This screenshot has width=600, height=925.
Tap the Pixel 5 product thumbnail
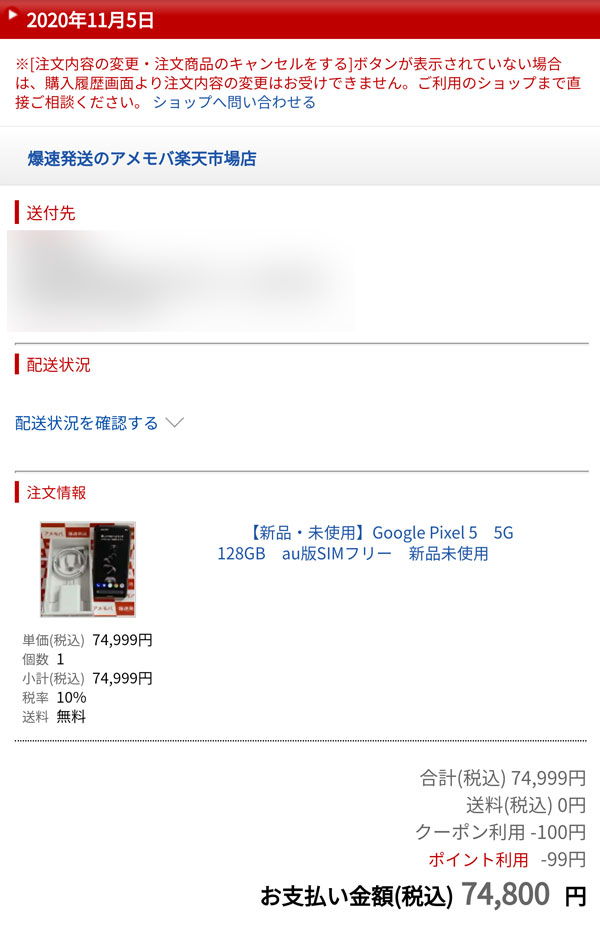click(x=88, y=569)
